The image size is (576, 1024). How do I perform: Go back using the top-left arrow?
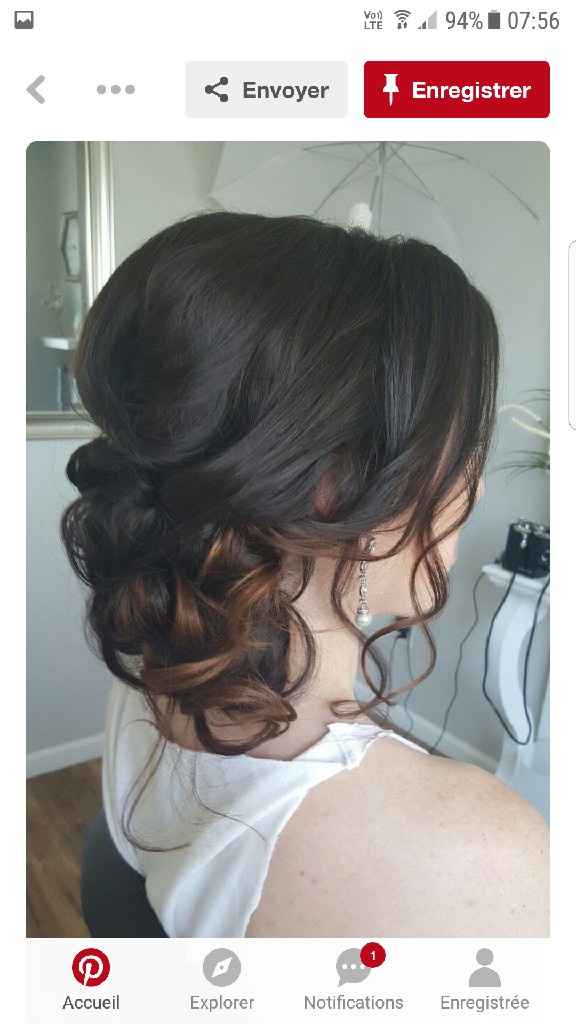coord(37,89)
